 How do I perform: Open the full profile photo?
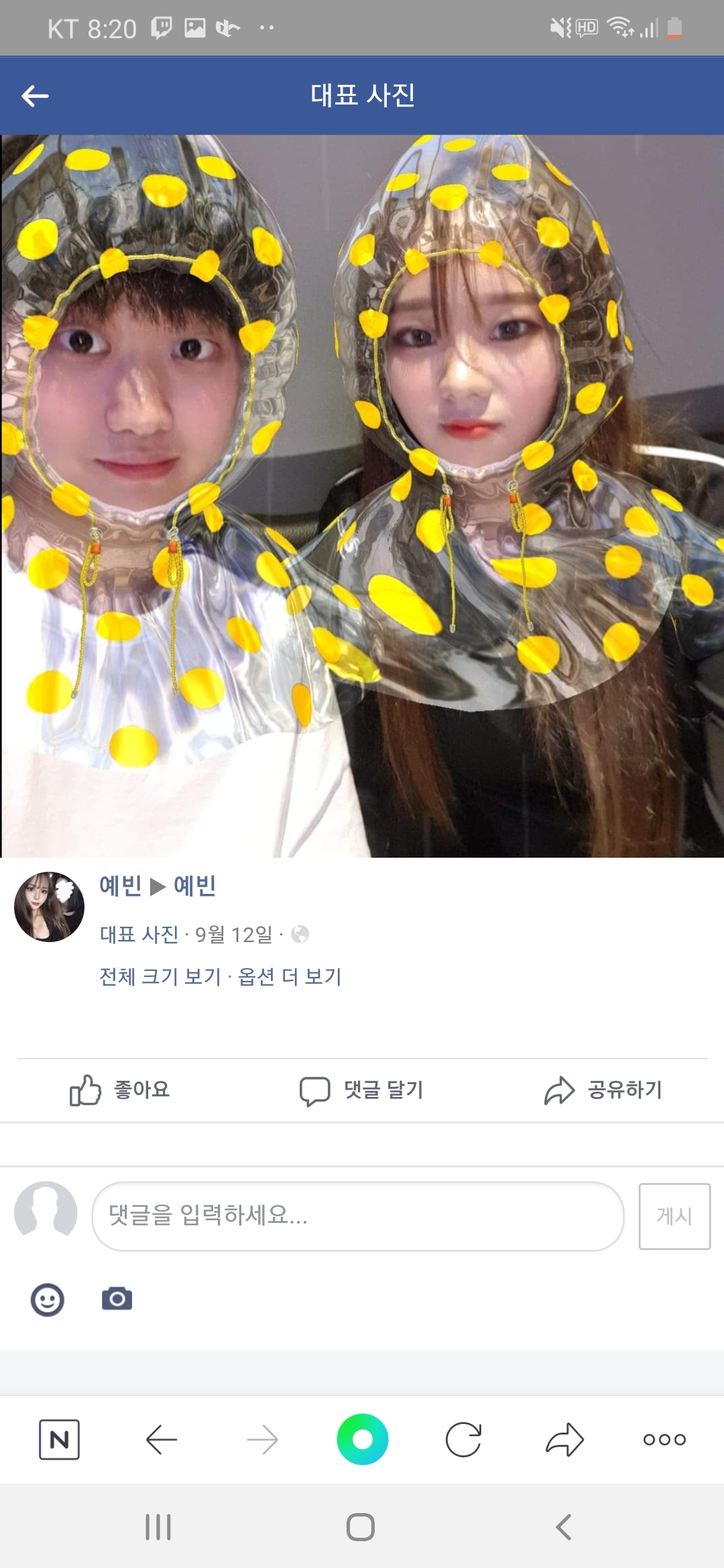click(x=362, y=496)
